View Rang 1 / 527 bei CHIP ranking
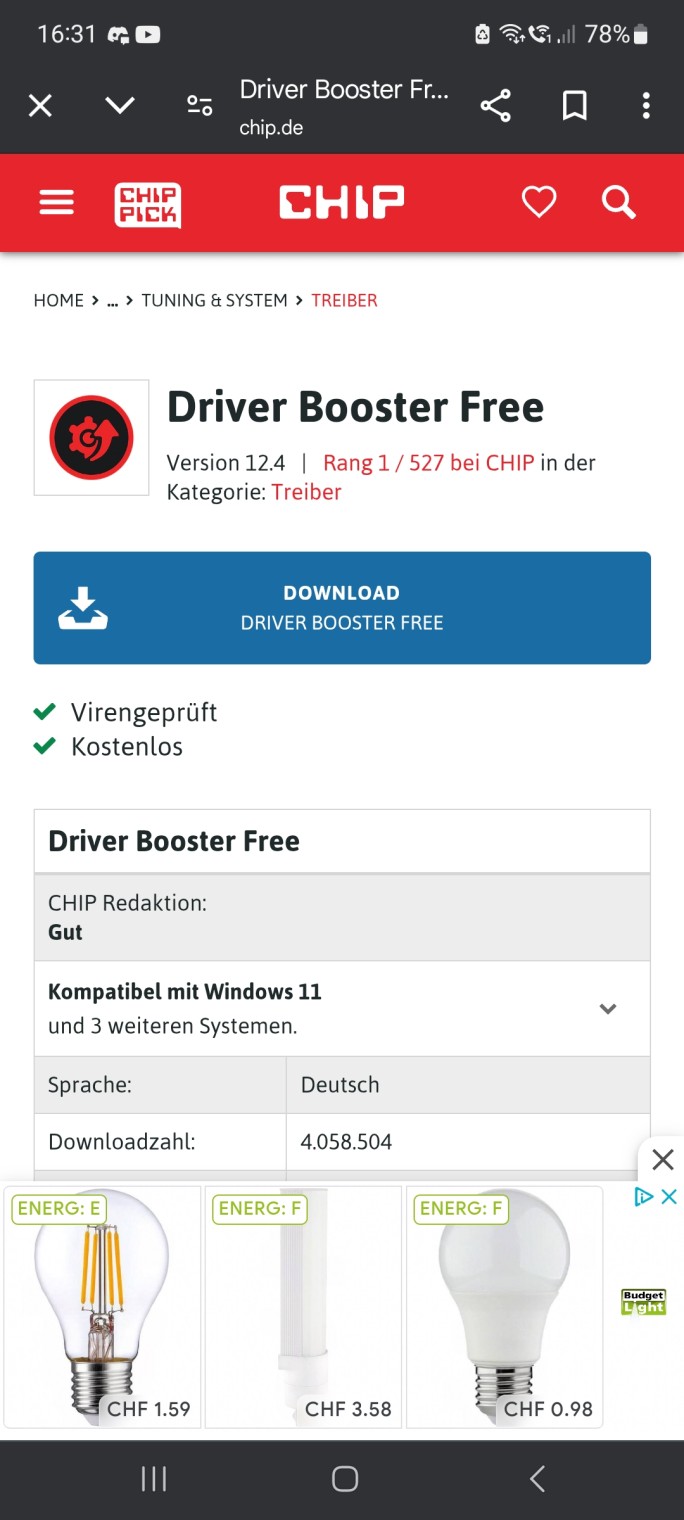The height and width of the screenshot is (1520, 684). [428, 463]
